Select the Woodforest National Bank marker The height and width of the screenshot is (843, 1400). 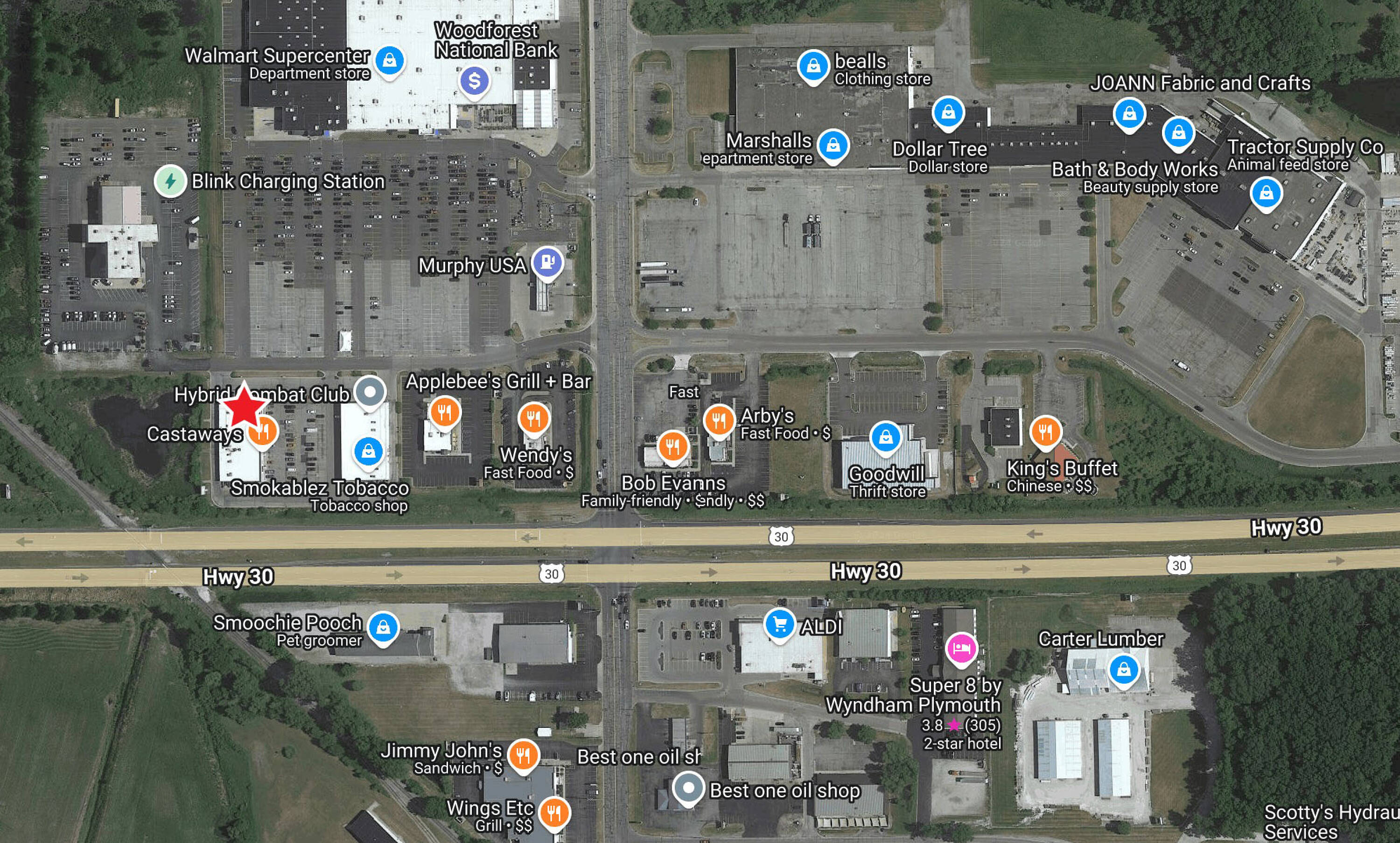point(475,81)
